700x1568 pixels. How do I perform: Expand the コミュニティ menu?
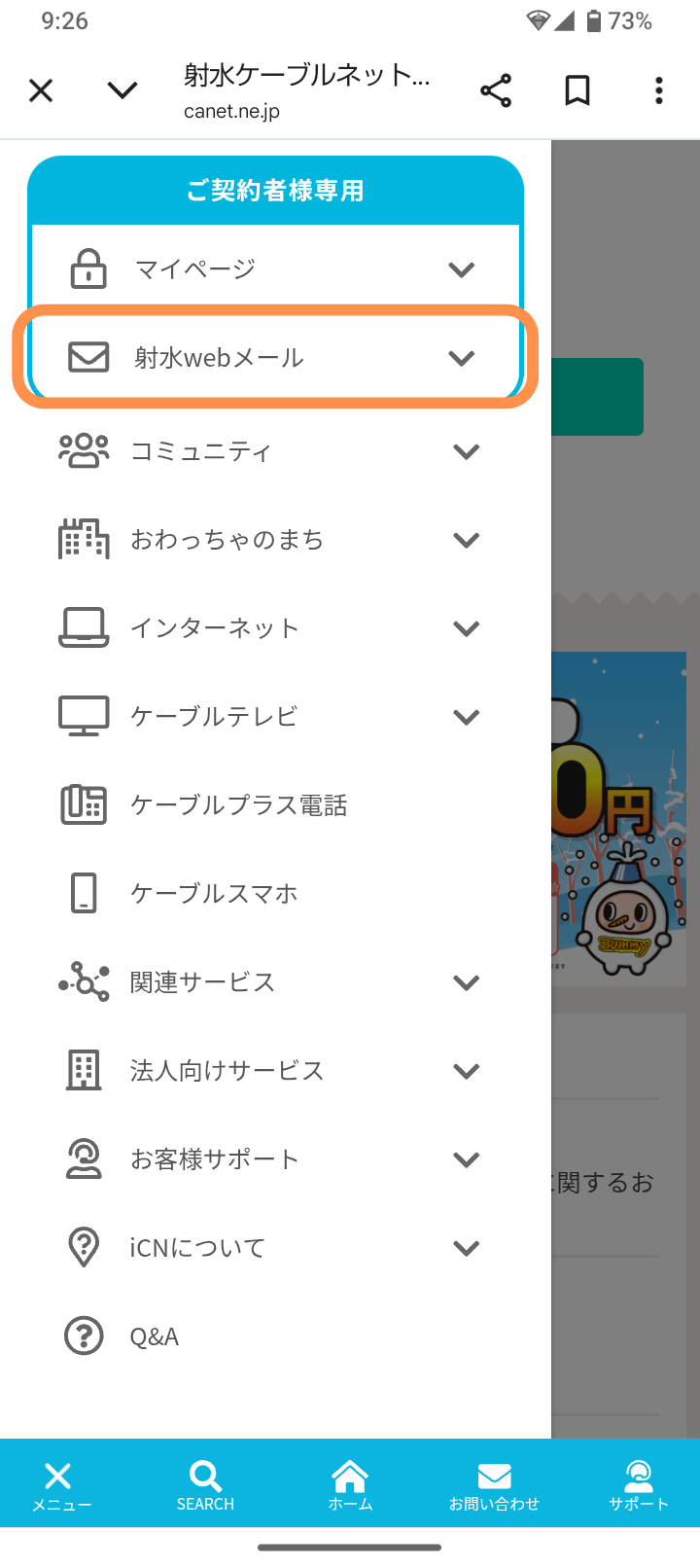(x=466, y=451)
